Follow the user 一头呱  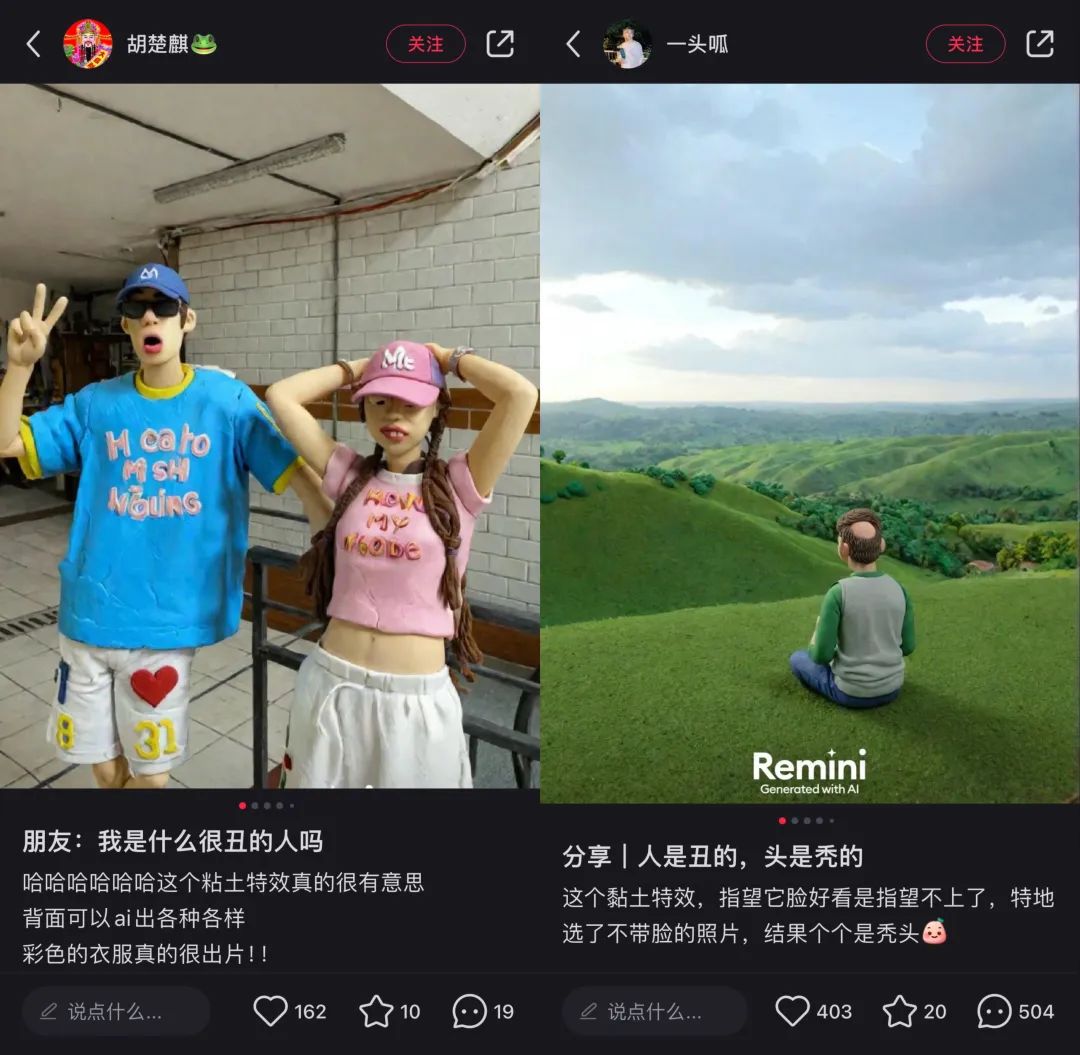[x=965, y=44]
